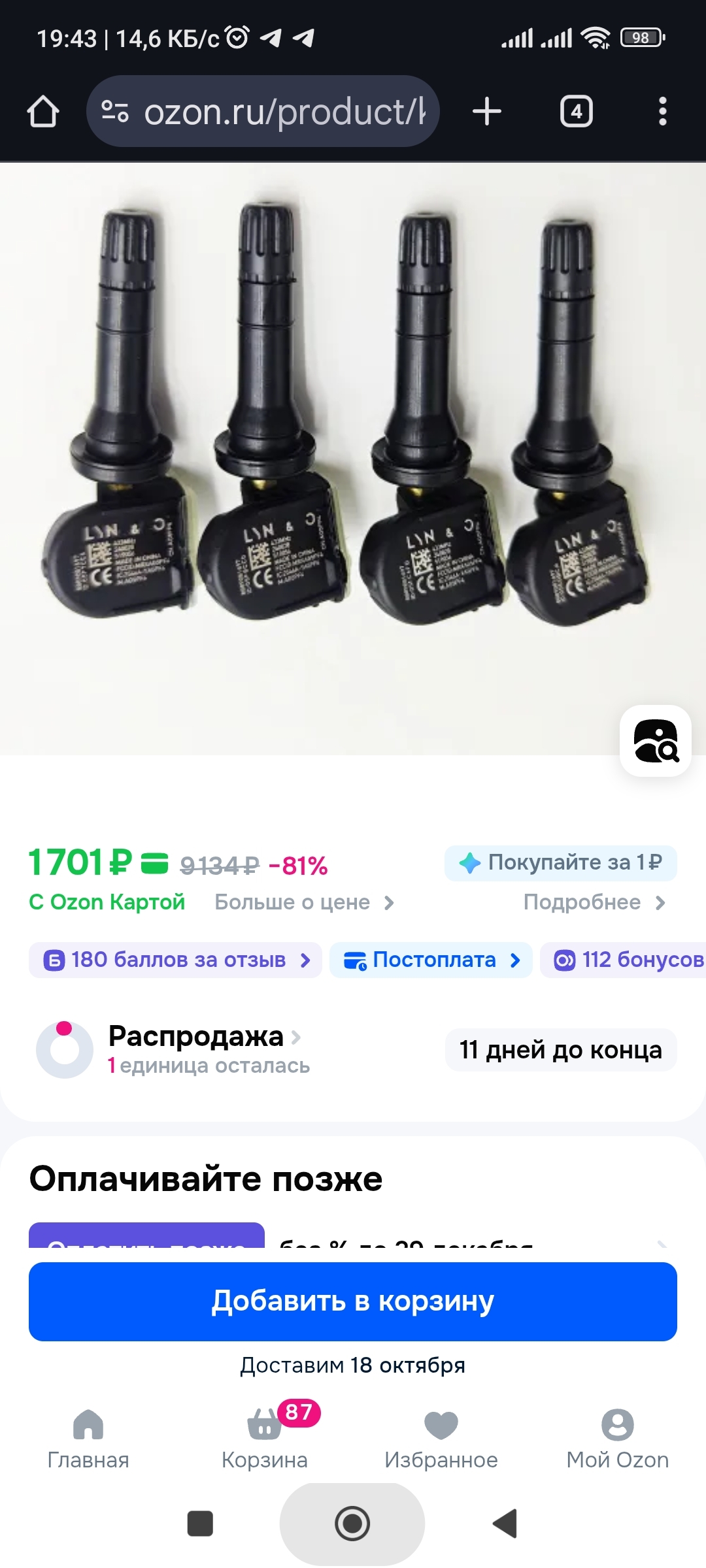
Task: Add item with "Добавить в корзину"
Action: pyautogui.click(x=353, y=1301)
